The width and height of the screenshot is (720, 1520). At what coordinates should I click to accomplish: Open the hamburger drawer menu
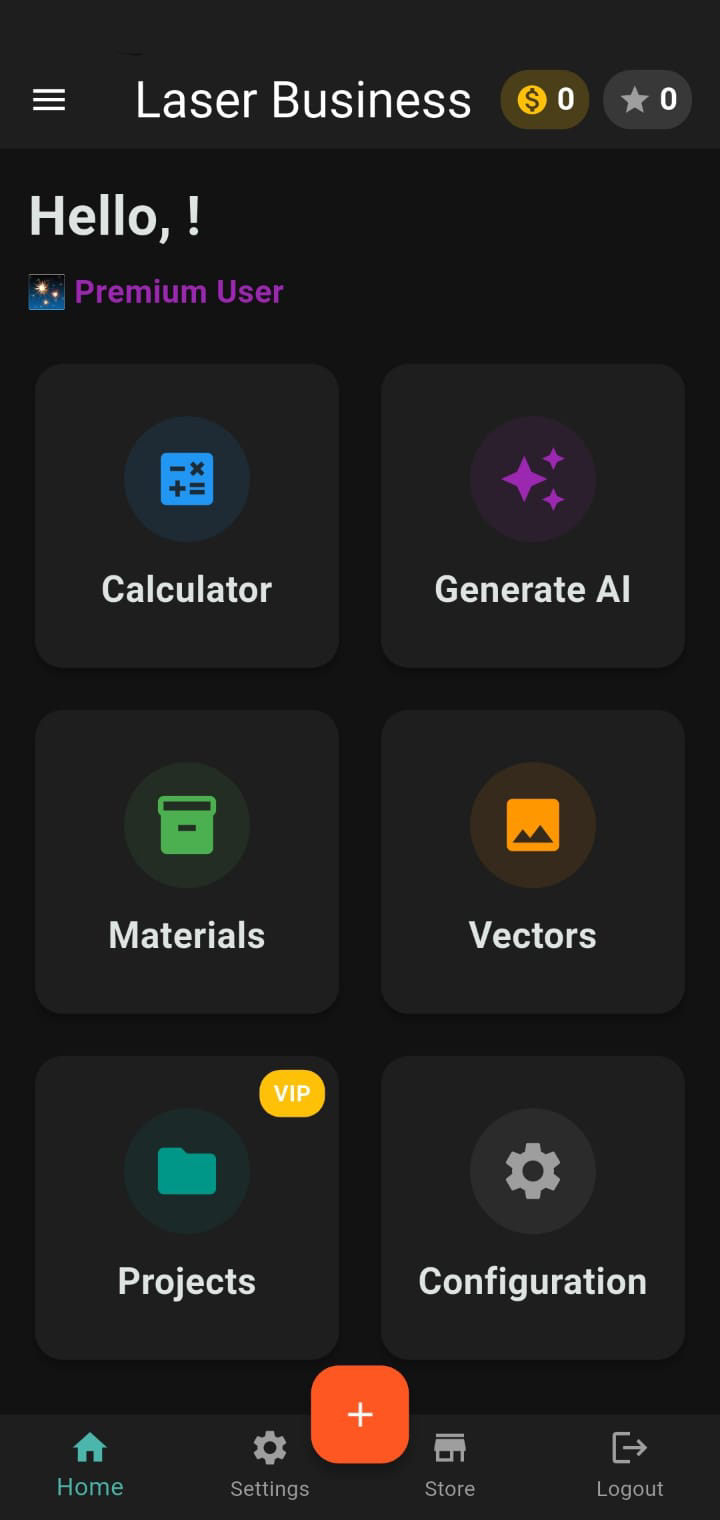pyautogui.click(x=49, y=100)
